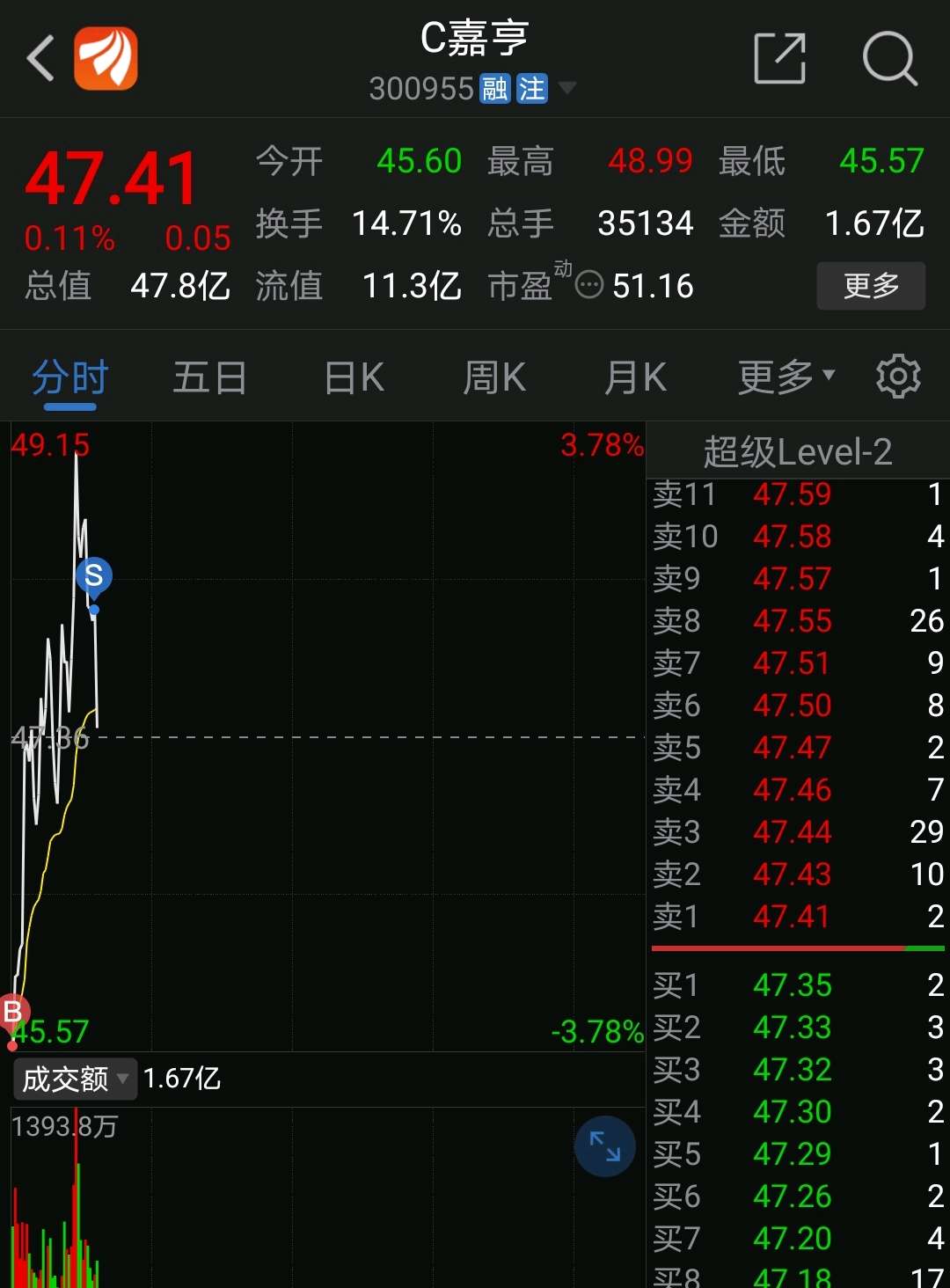
Task: Select the 买1 price 47.35
Action: point(792,984)
